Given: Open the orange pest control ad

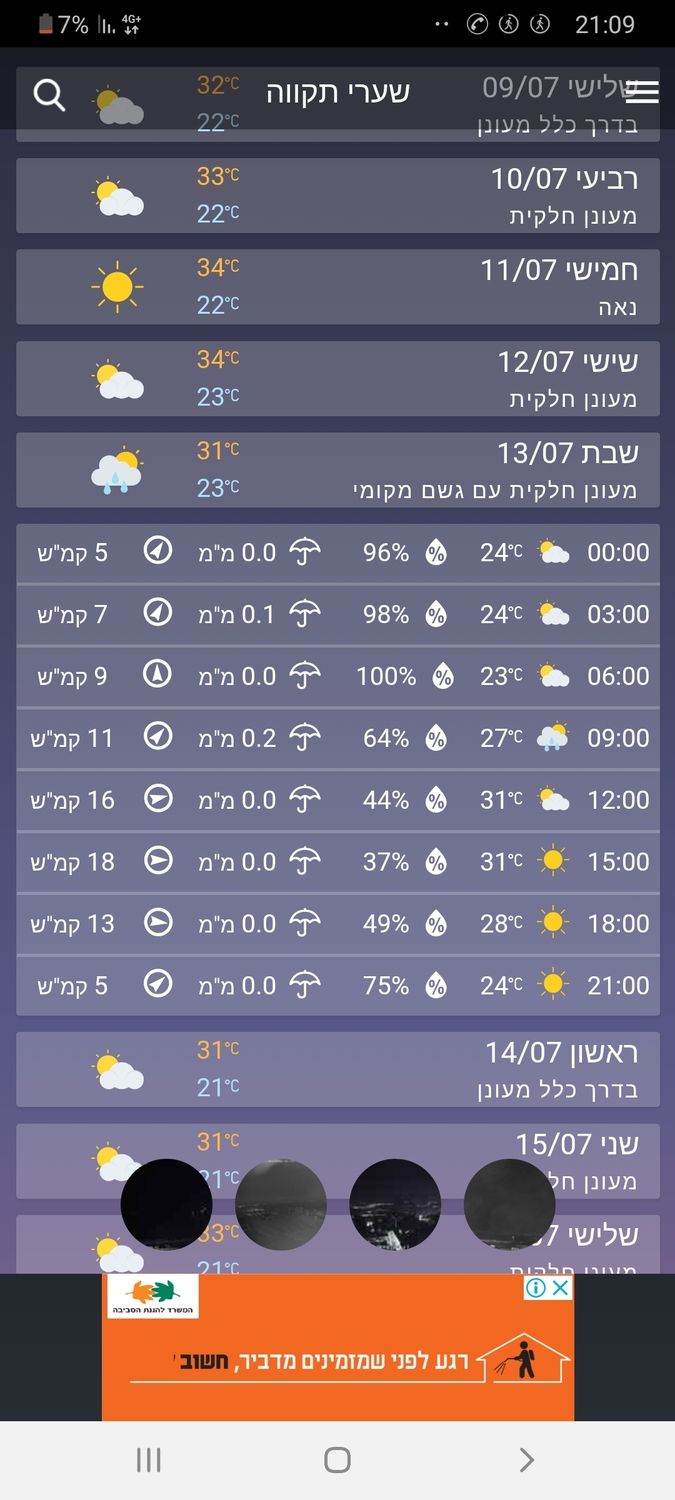Looking at the screenshot, I should (338, 1360).
